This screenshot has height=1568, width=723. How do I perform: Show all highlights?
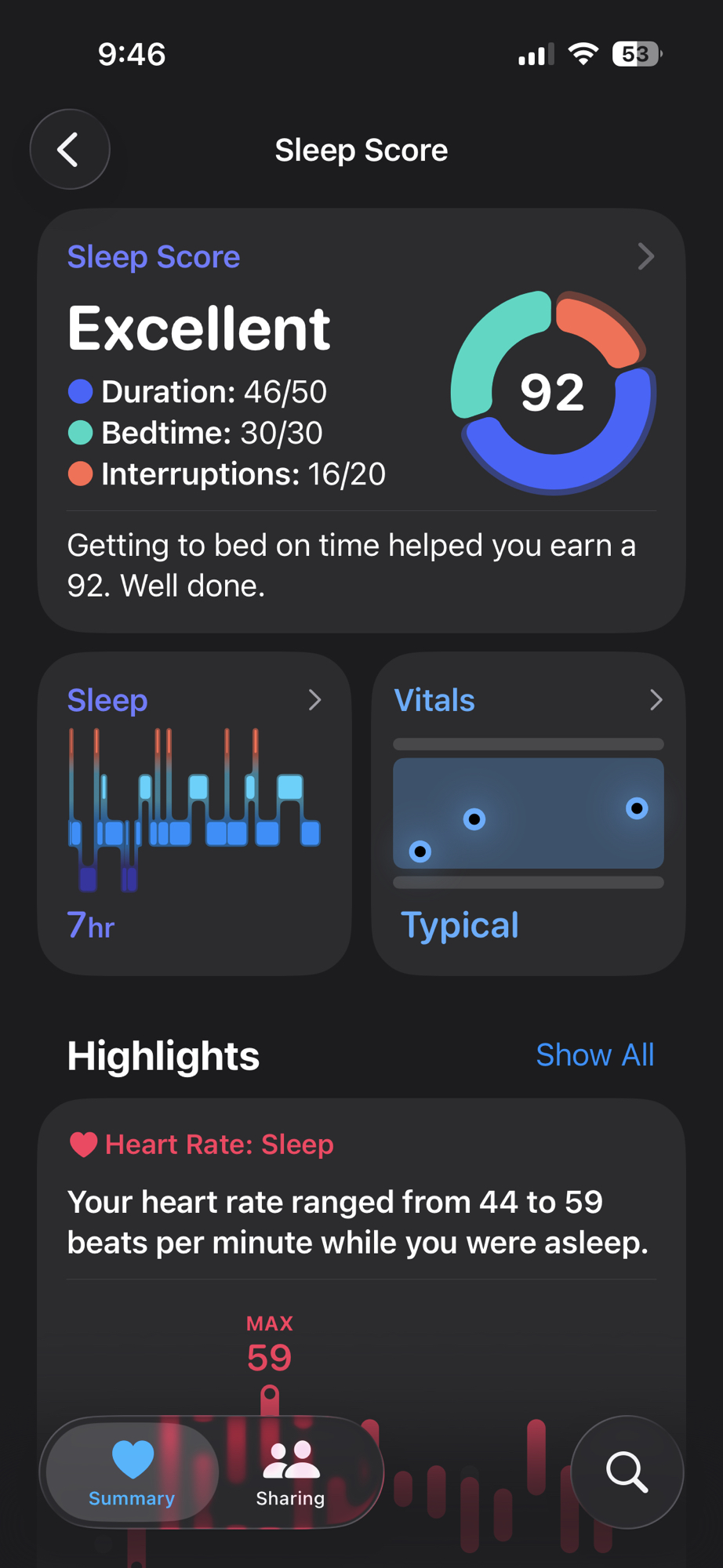click(594, 1054)
